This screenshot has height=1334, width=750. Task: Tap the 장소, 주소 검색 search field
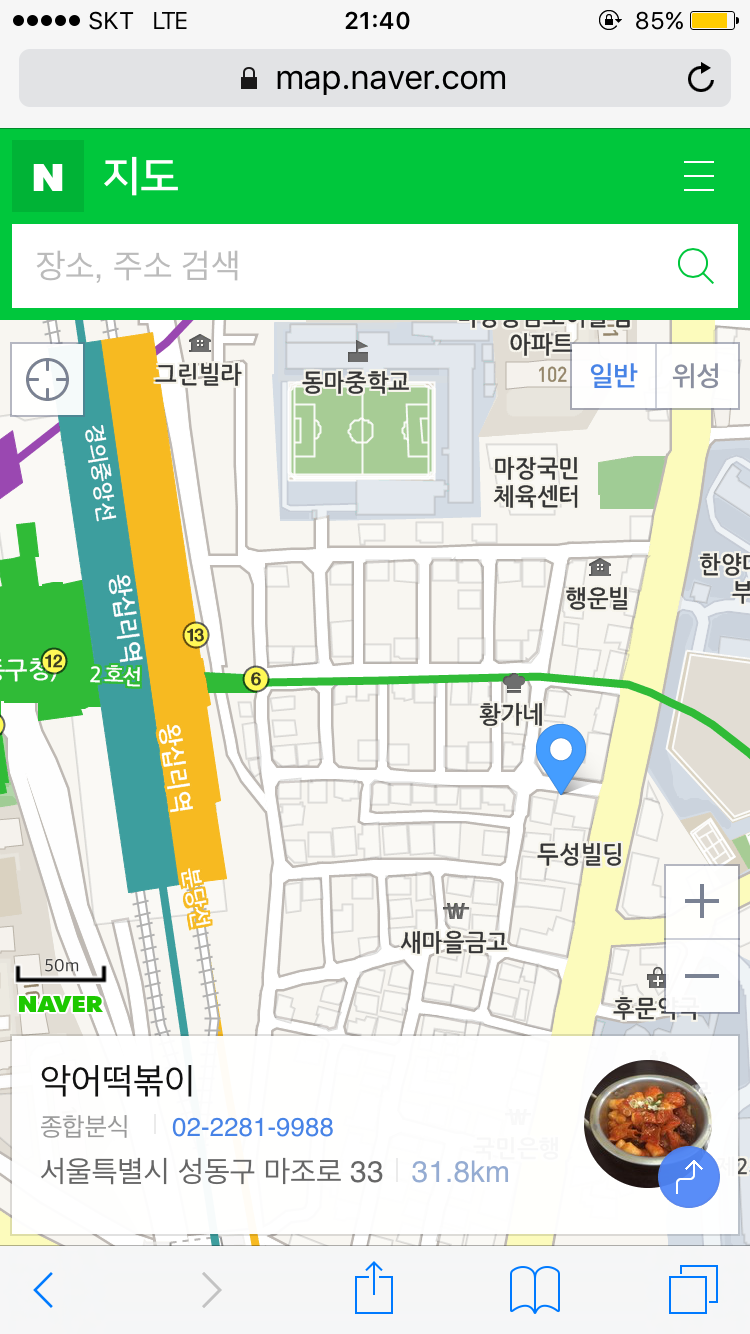click(340, 266)
